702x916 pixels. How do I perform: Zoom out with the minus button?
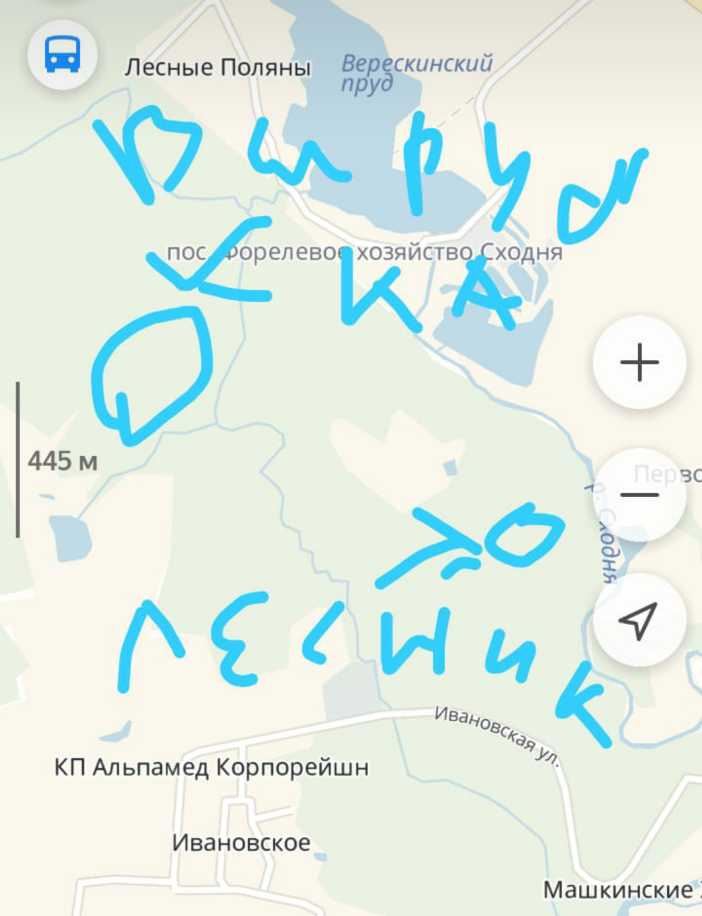pyautogui.click(x=639, y=494)
